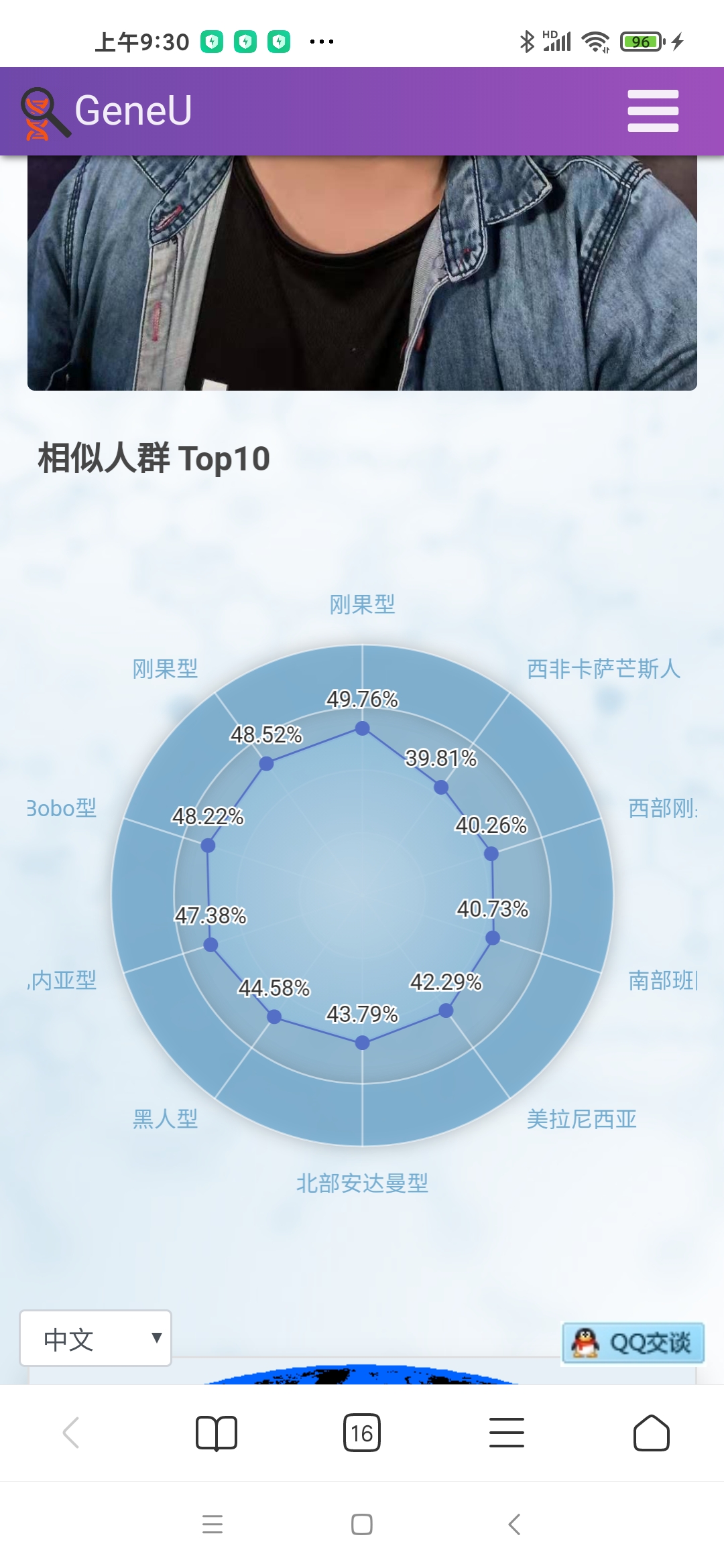Go to the GeneU home page
The width and height of the screenshot is (724, 1568).
107,112
